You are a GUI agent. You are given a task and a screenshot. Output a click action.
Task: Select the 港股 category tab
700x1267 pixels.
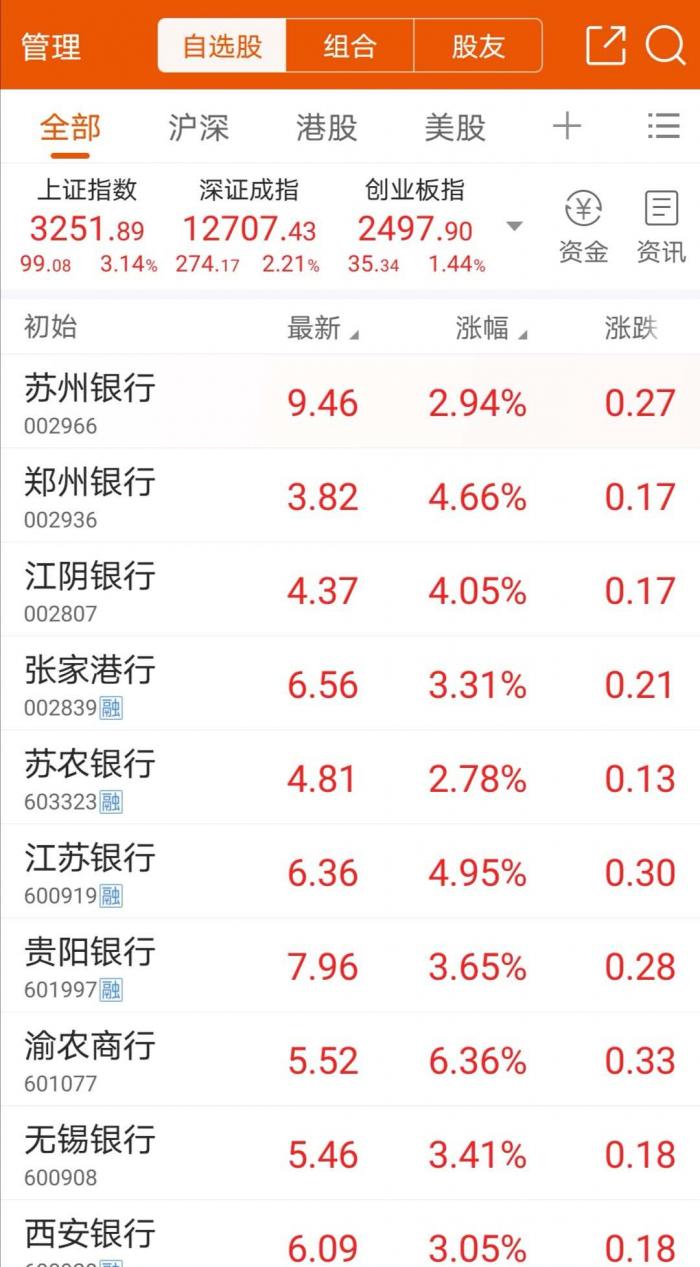[326, 127]
